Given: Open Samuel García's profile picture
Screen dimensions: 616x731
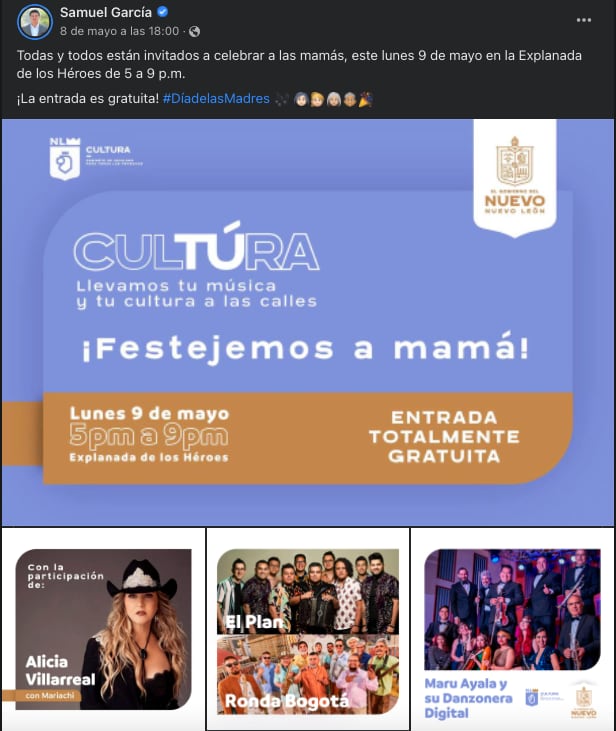Looking at the screenshot, I should [x=34, y=21].
